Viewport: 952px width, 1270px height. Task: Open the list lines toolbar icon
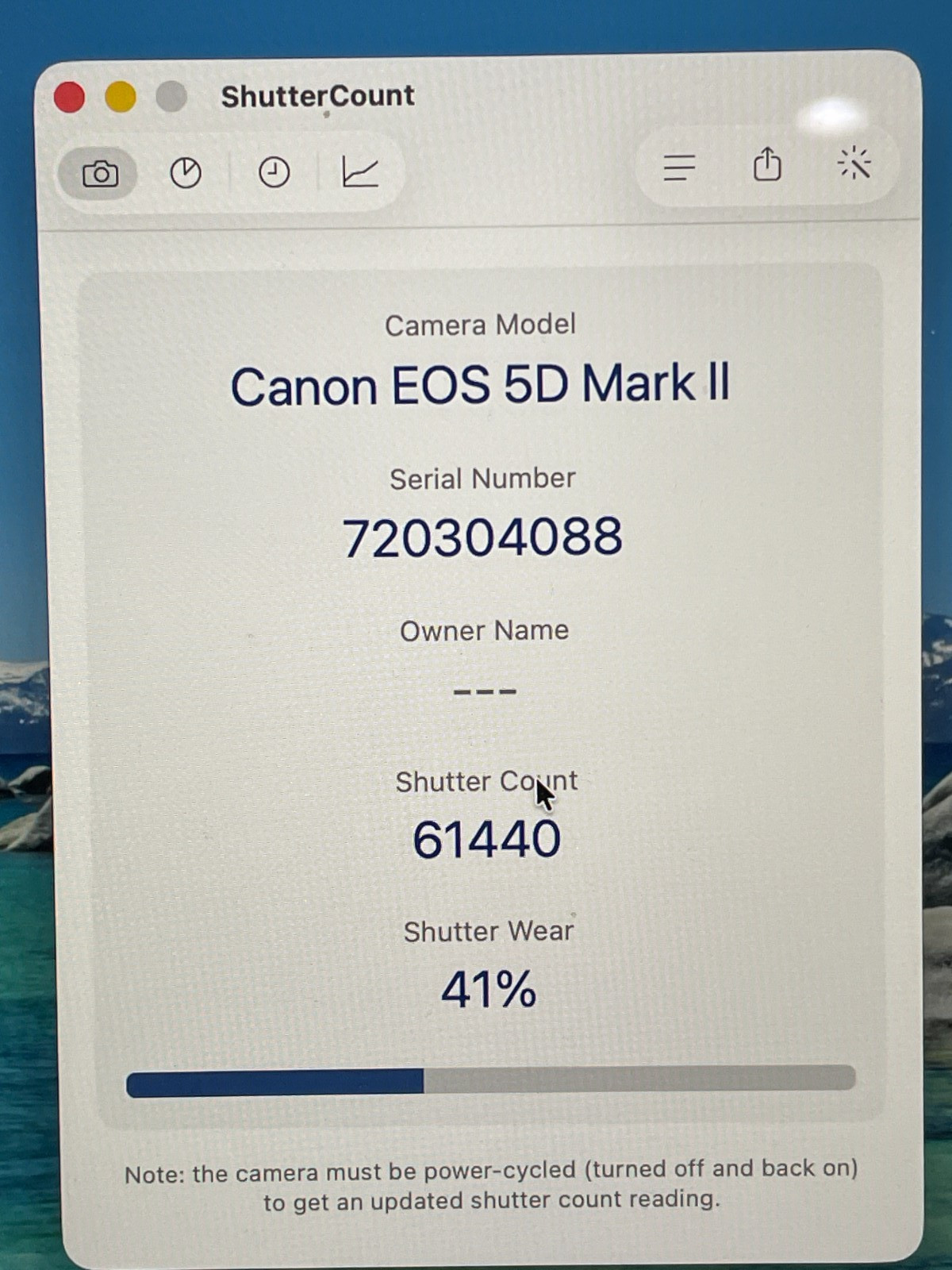[679, 167]
